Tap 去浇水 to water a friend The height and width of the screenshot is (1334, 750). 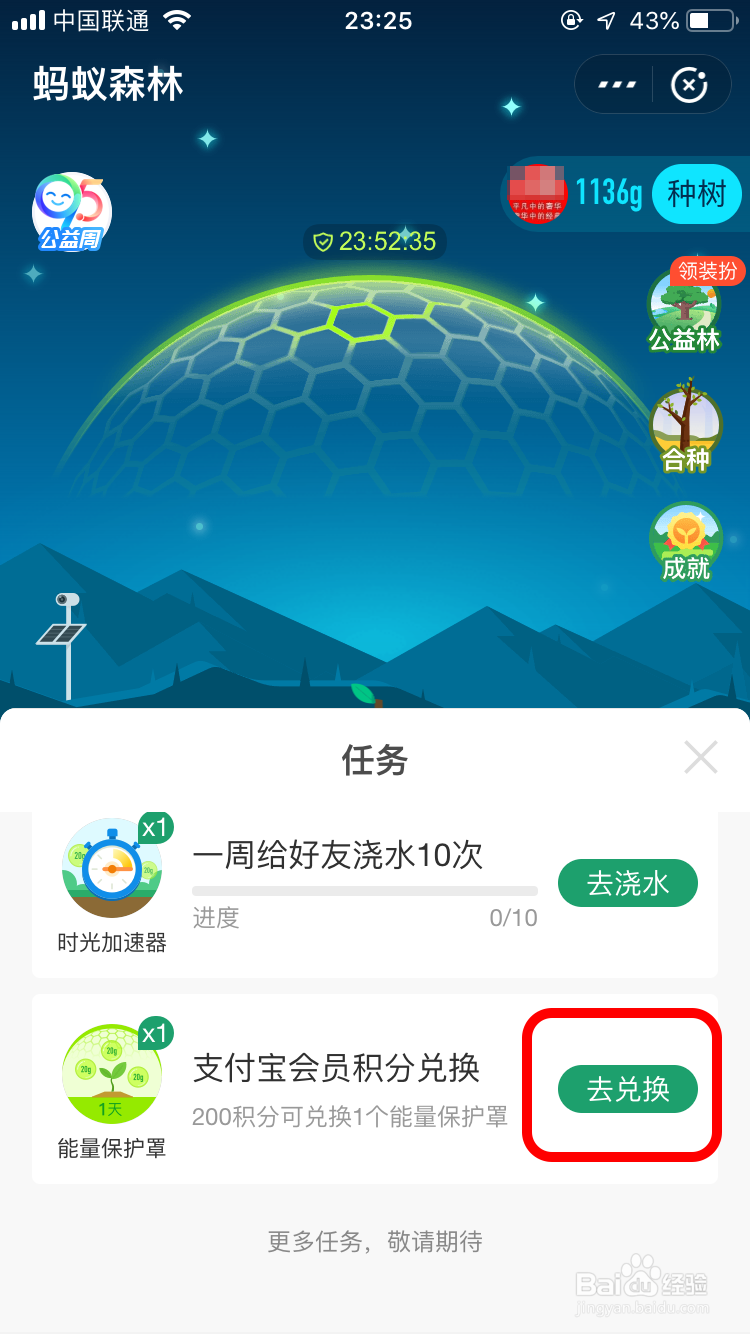pos(627,883)
